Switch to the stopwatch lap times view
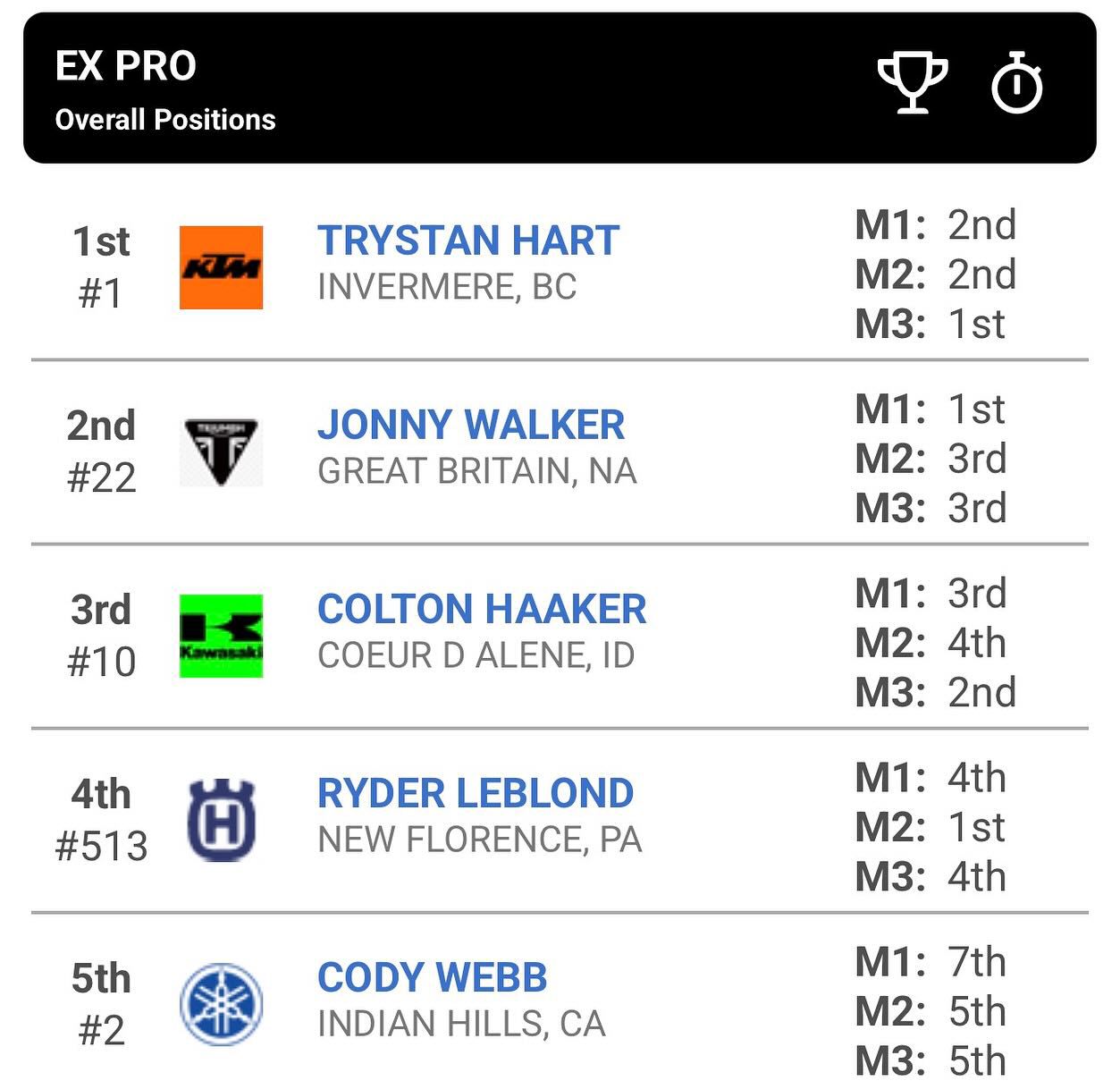Image resolution: width=1120 pixels, height=1089 pixels. (x=1016, y=84)
